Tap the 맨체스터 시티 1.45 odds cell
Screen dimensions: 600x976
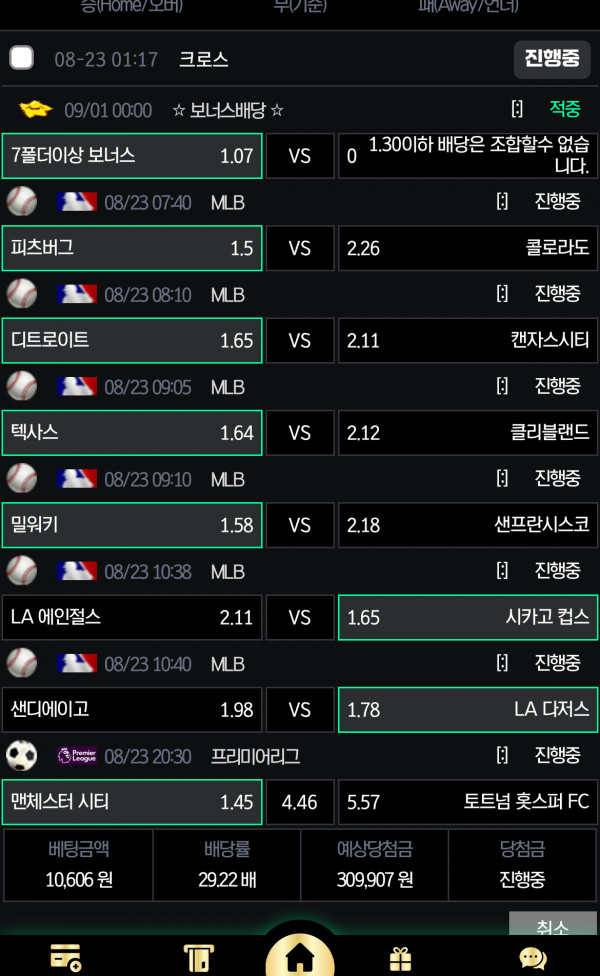(x=132, y=802)
